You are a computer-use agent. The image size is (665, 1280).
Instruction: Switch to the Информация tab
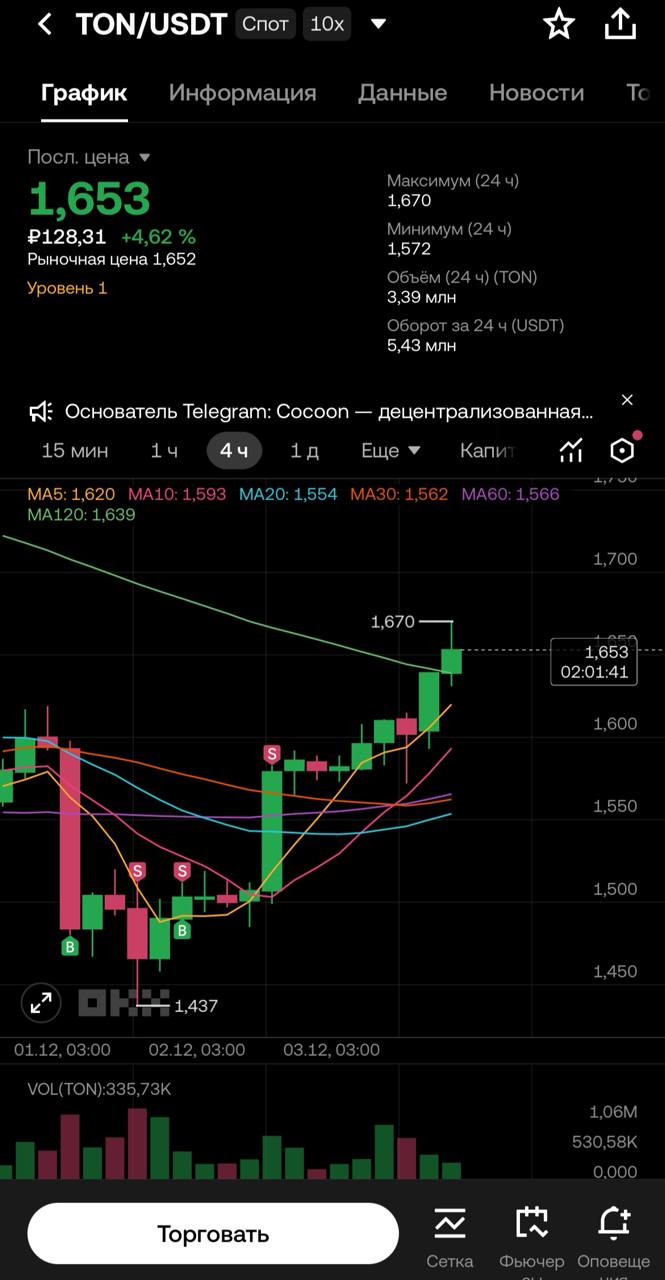pos(242,93)
